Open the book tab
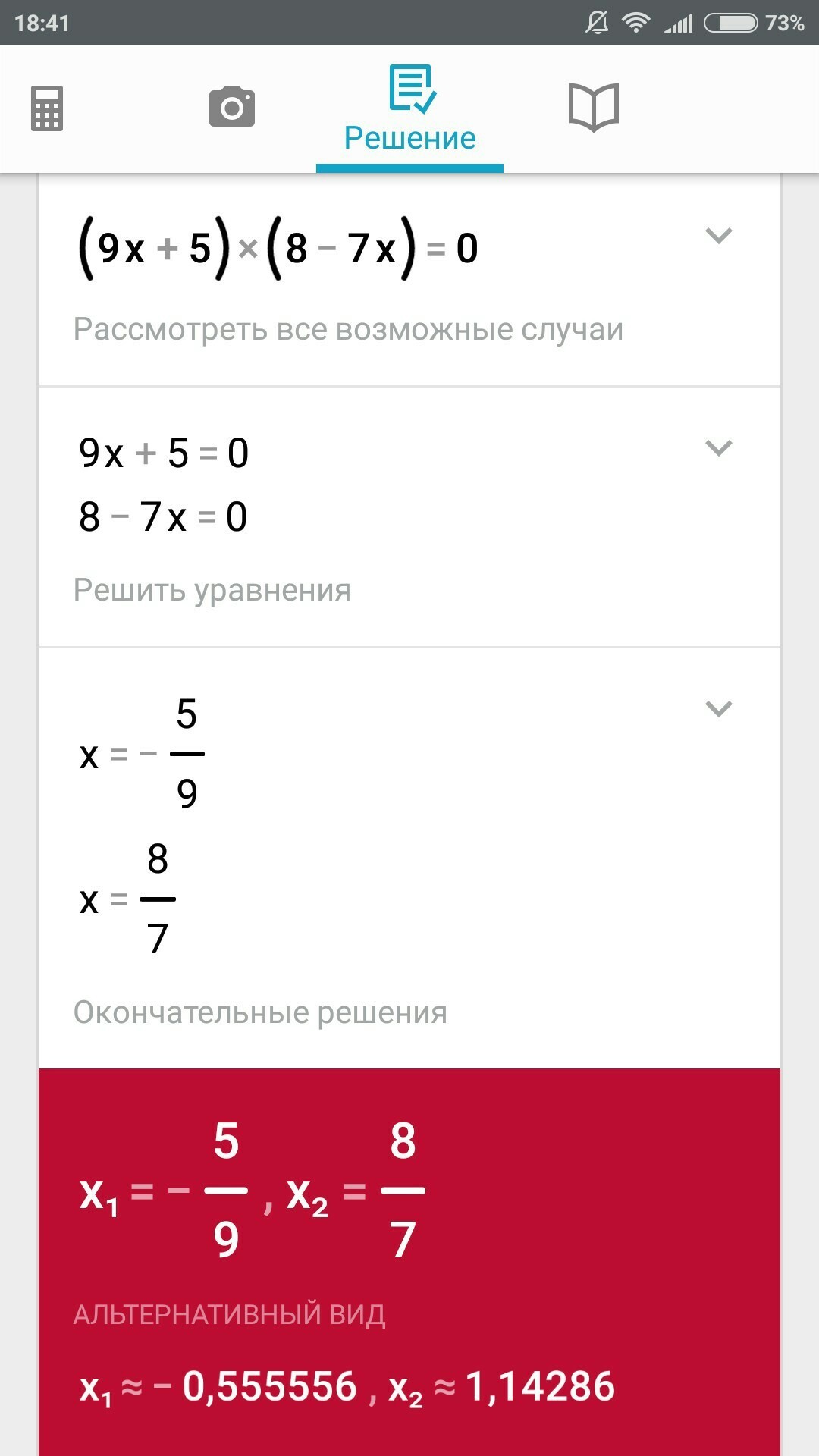Image resolution: width=819 pixels, height=1456 pixels. coord(594,107)
